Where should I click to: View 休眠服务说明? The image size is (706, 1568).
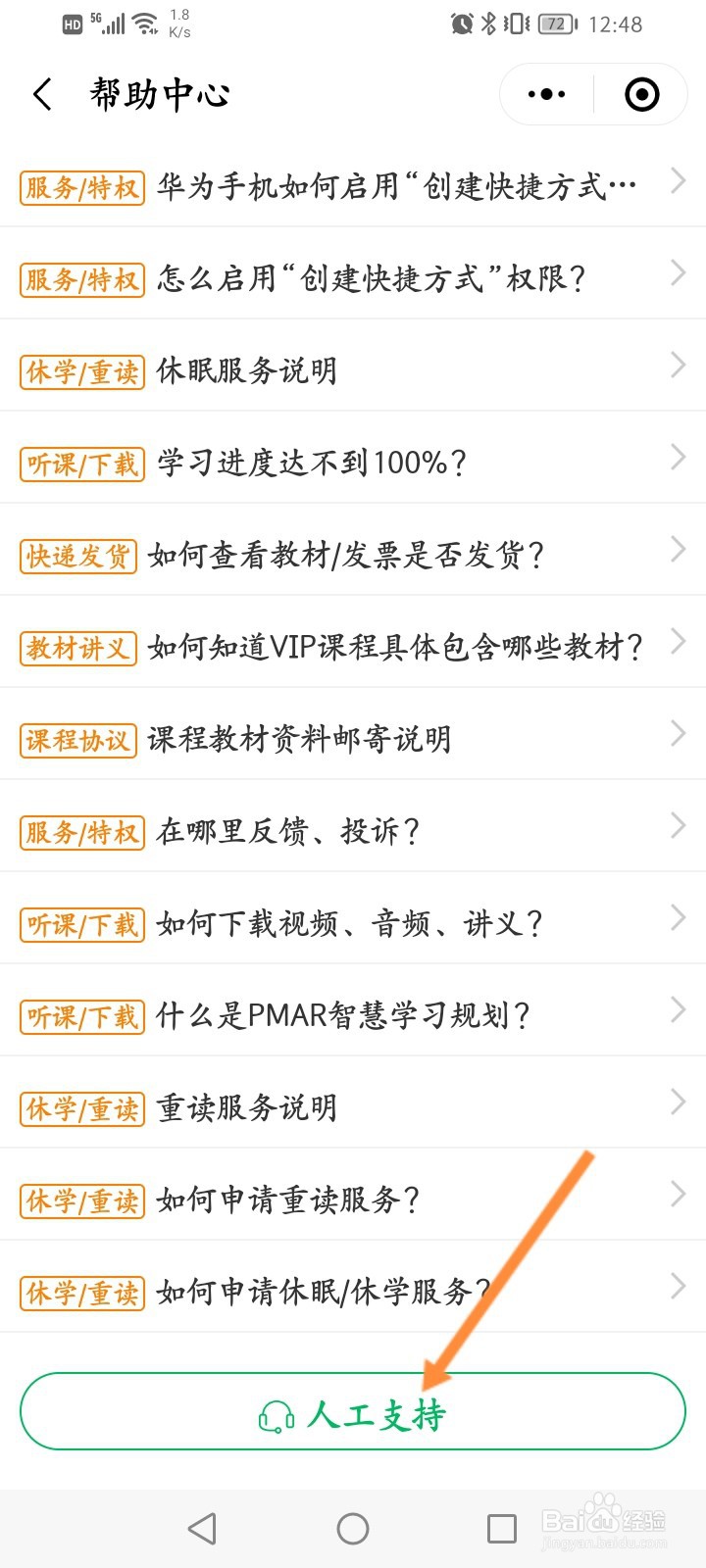353,366
